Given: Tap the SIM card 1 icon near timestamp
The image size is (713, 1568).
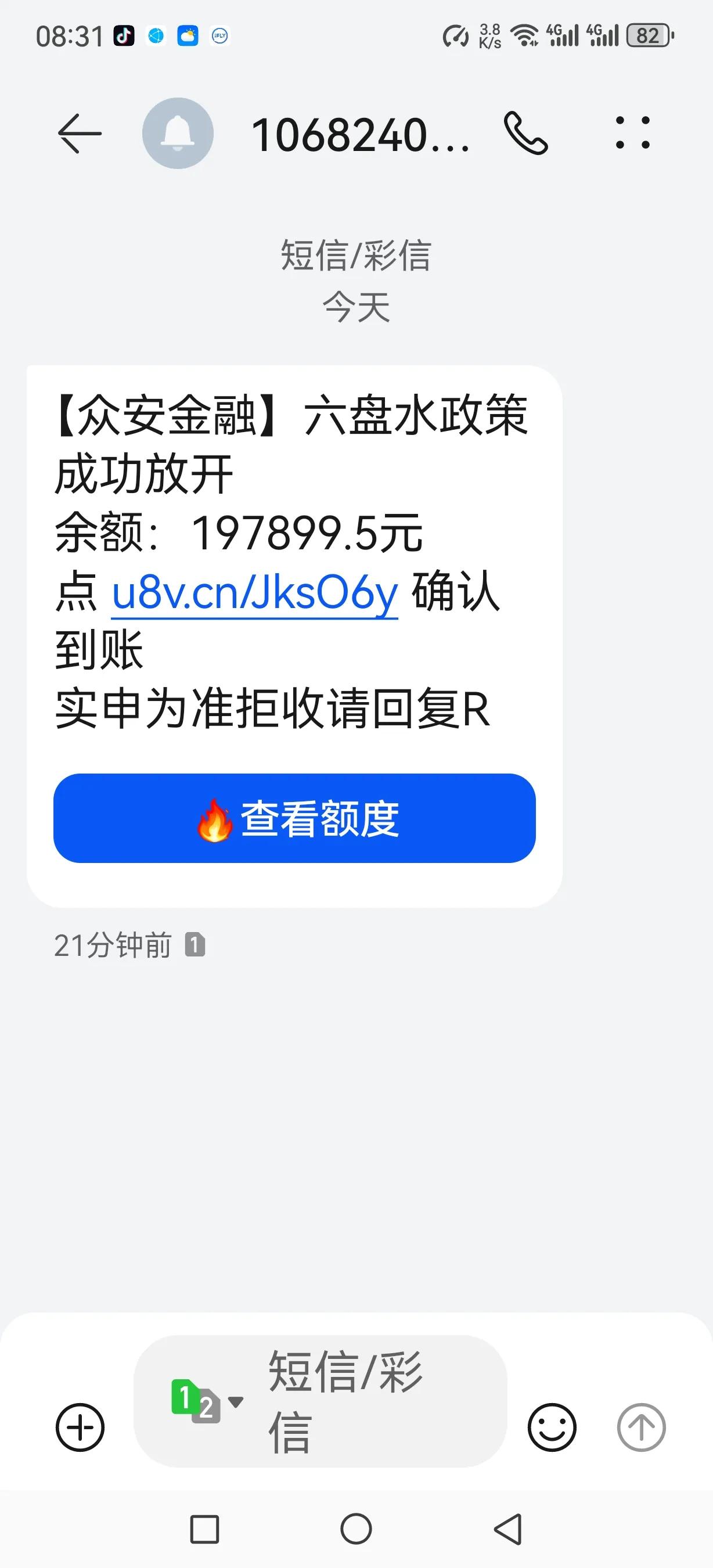Looking at the screenshot, I should [195, 944].
